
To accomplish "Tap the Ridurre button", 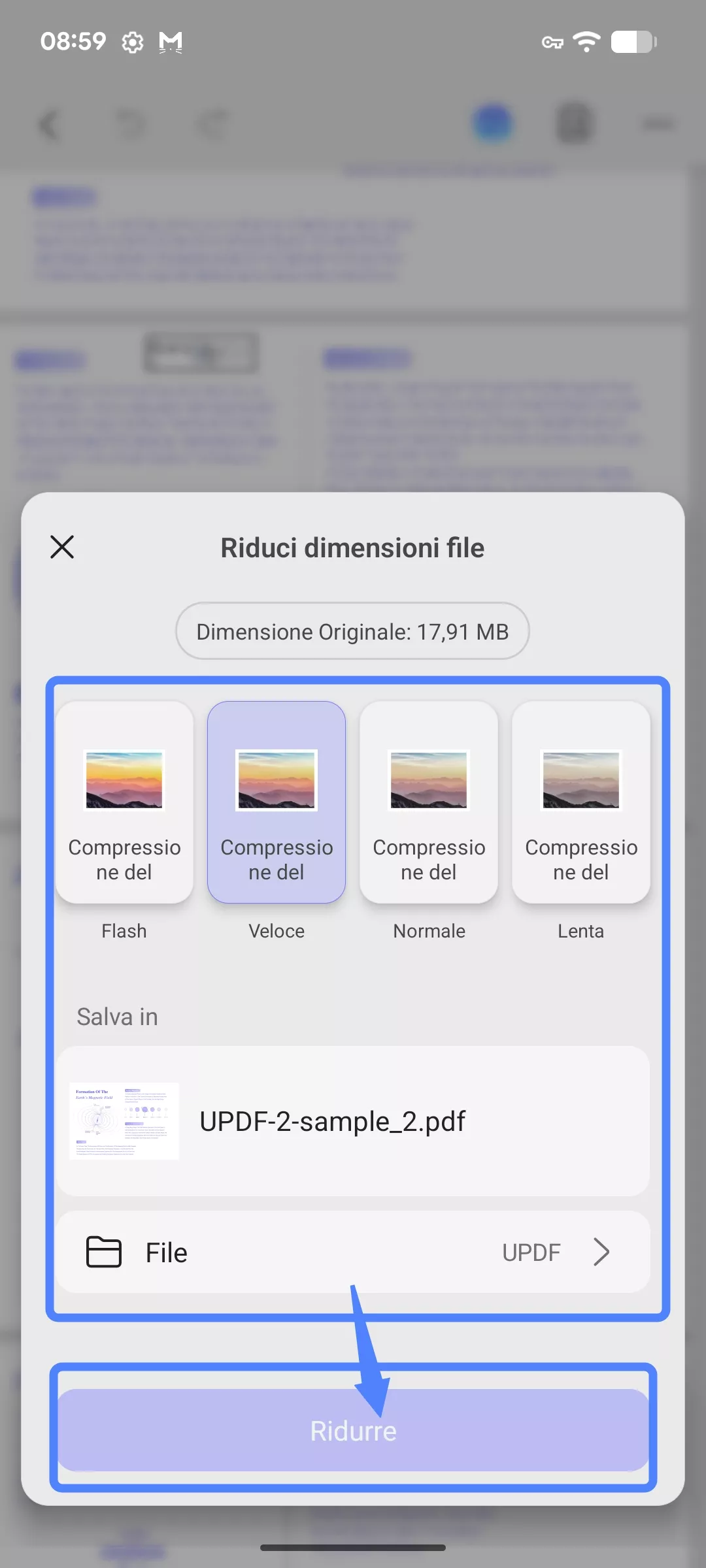I will 353,1431.
